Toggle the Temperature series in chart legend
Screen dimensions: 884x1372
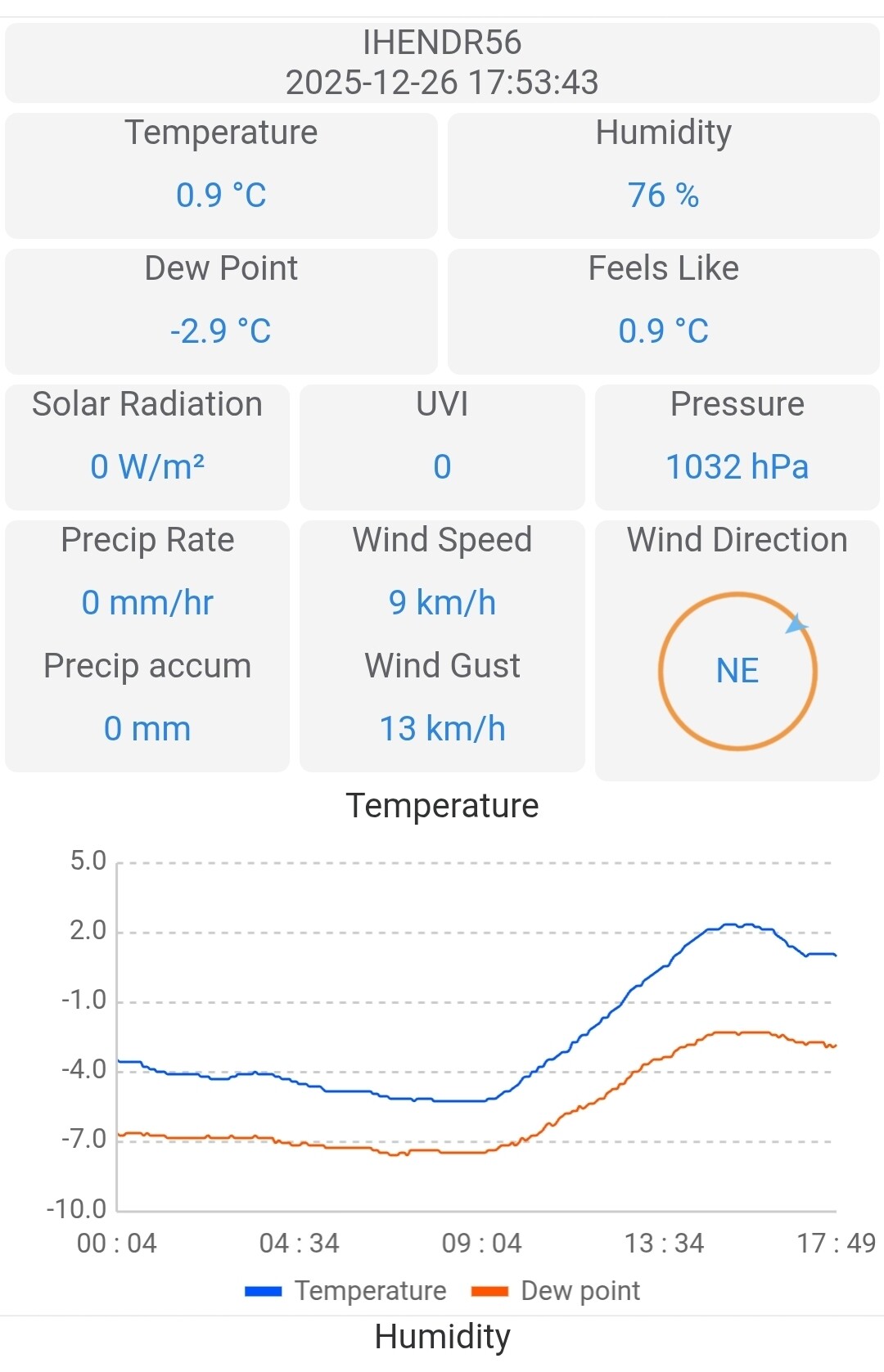tap(346, 1291)
